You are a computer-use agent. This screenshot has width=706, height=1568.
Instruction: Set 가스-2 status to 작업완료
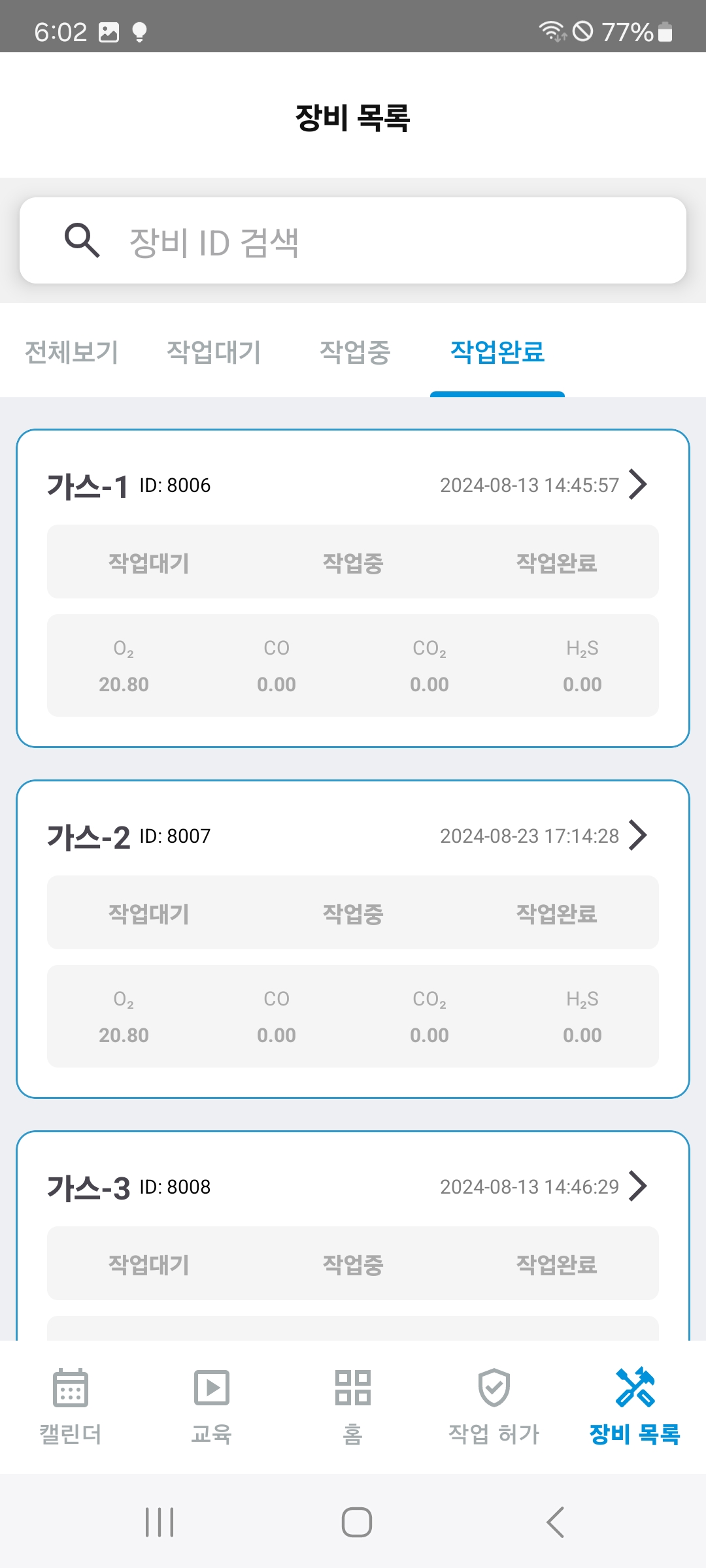pyautogui.click(x=556, y=913)
